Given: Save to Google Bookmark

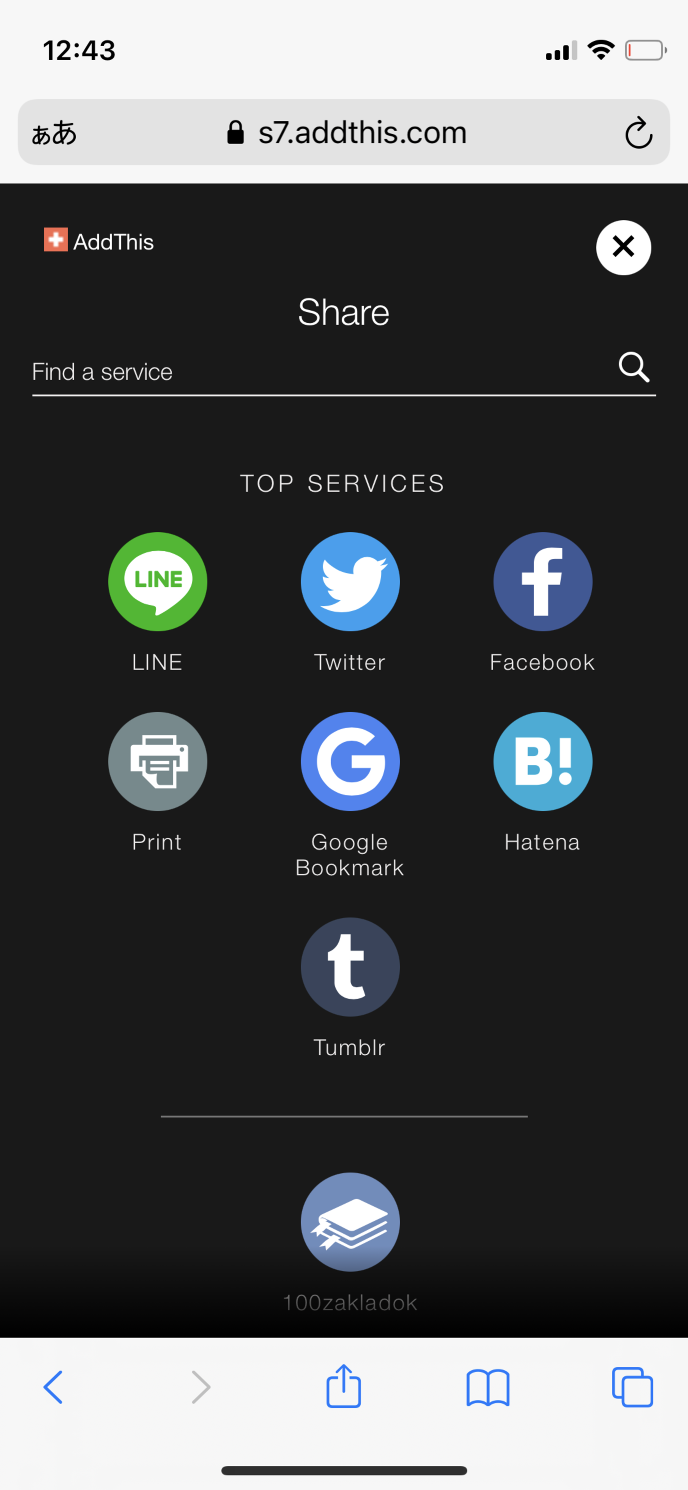Looking at the screenshot, I should (350, 762).
